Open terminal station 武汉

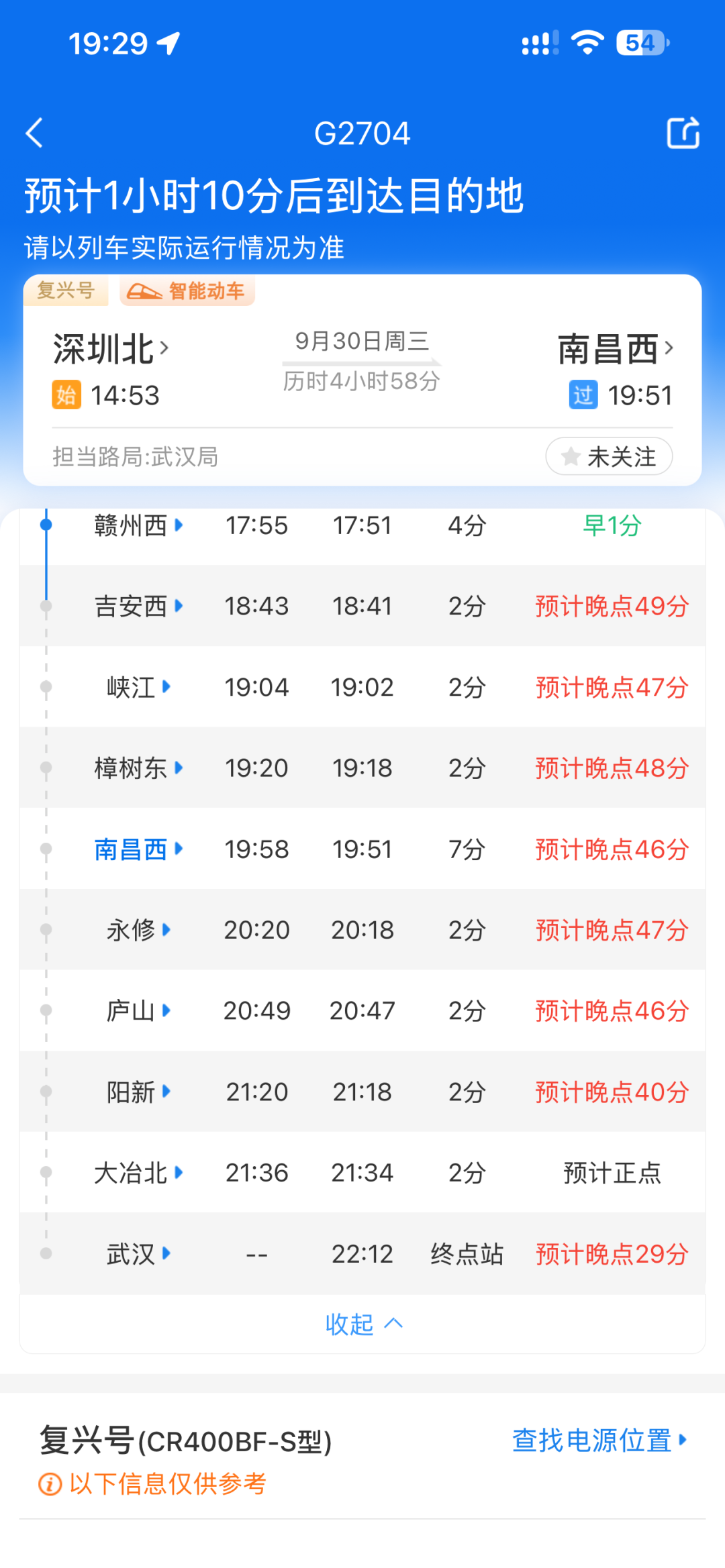(138, 1253)
